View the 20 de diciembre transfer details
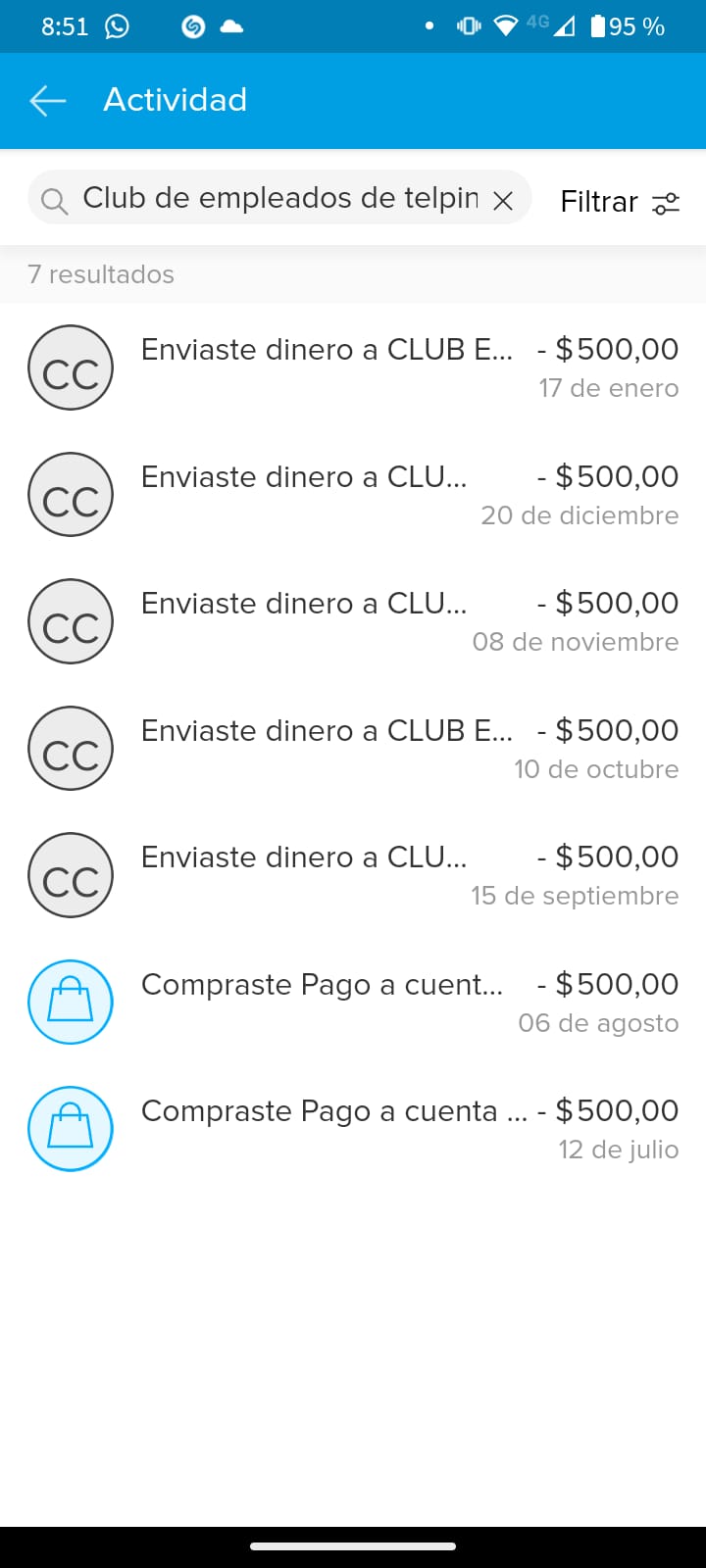The width and height of the screenshot is (706, 1568). click(353, 495)
